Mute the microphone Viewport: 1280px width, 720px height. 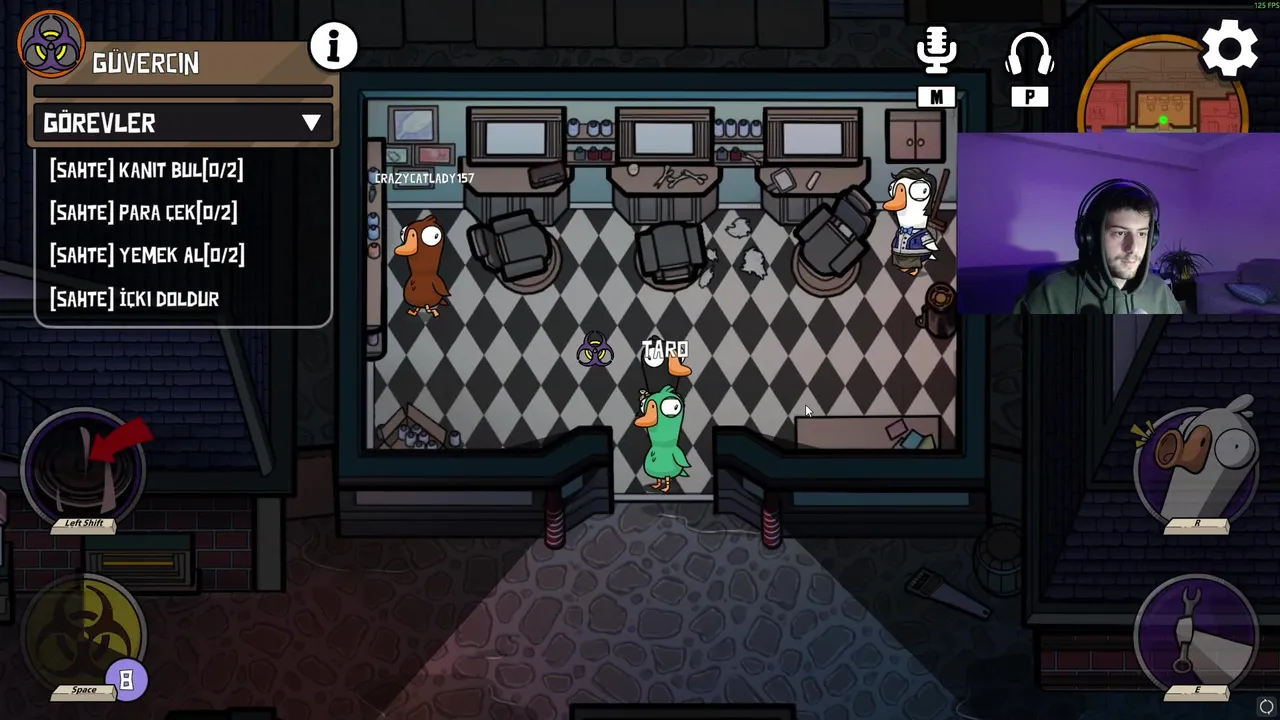click(936, 51)
